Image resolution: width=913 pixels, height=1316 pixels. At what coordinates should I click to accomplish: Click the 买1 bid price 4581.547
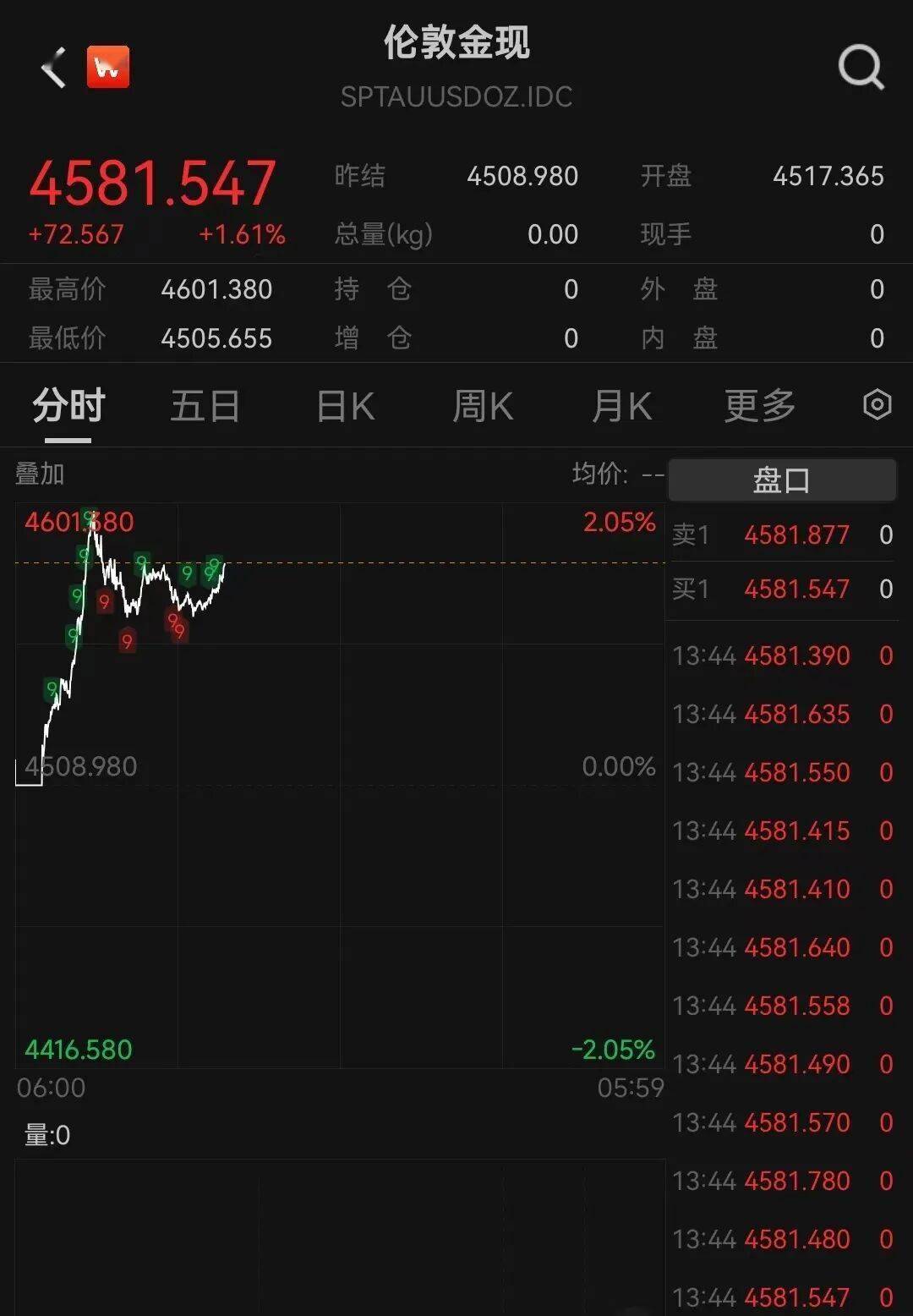(x=795, y=589)
